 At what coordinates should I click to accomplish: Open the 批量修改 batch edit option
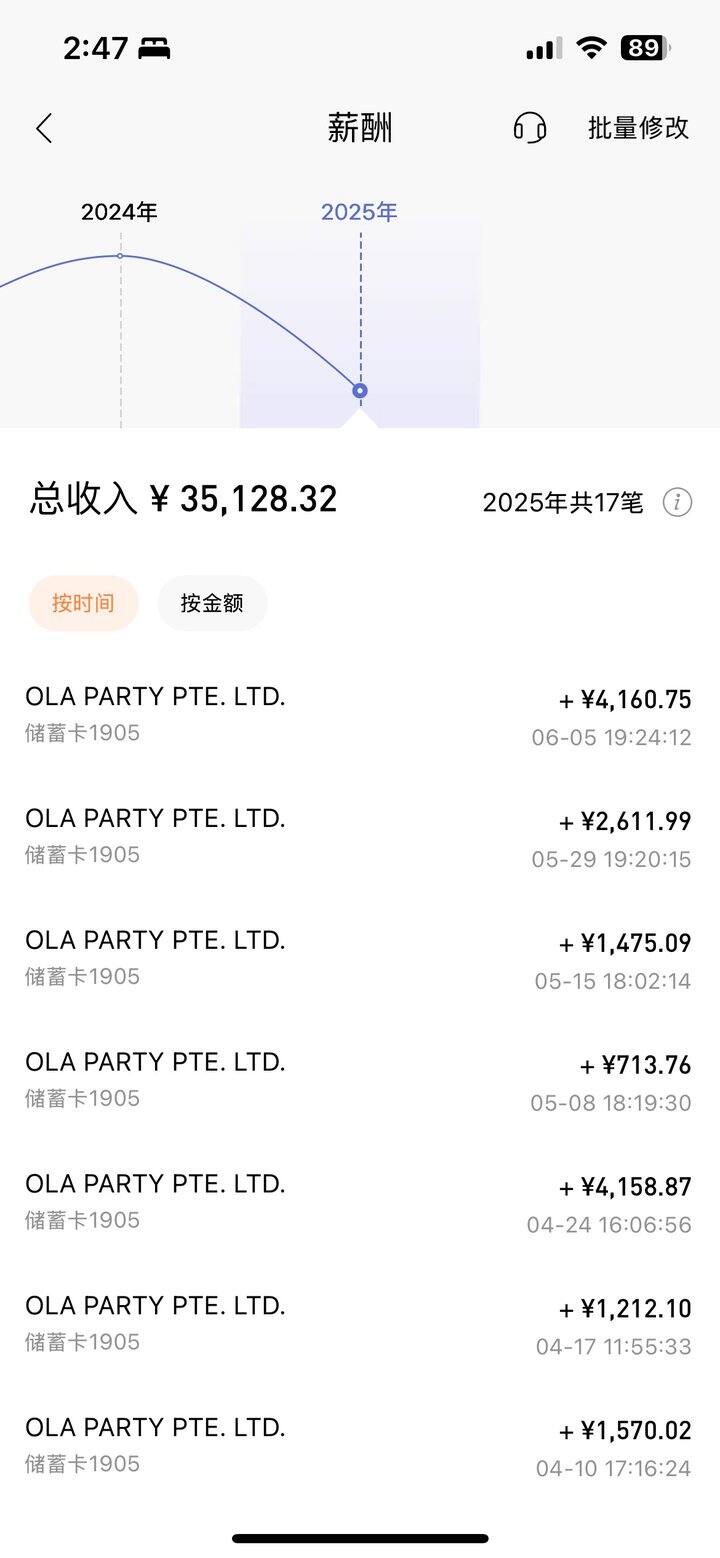point(638,129)
